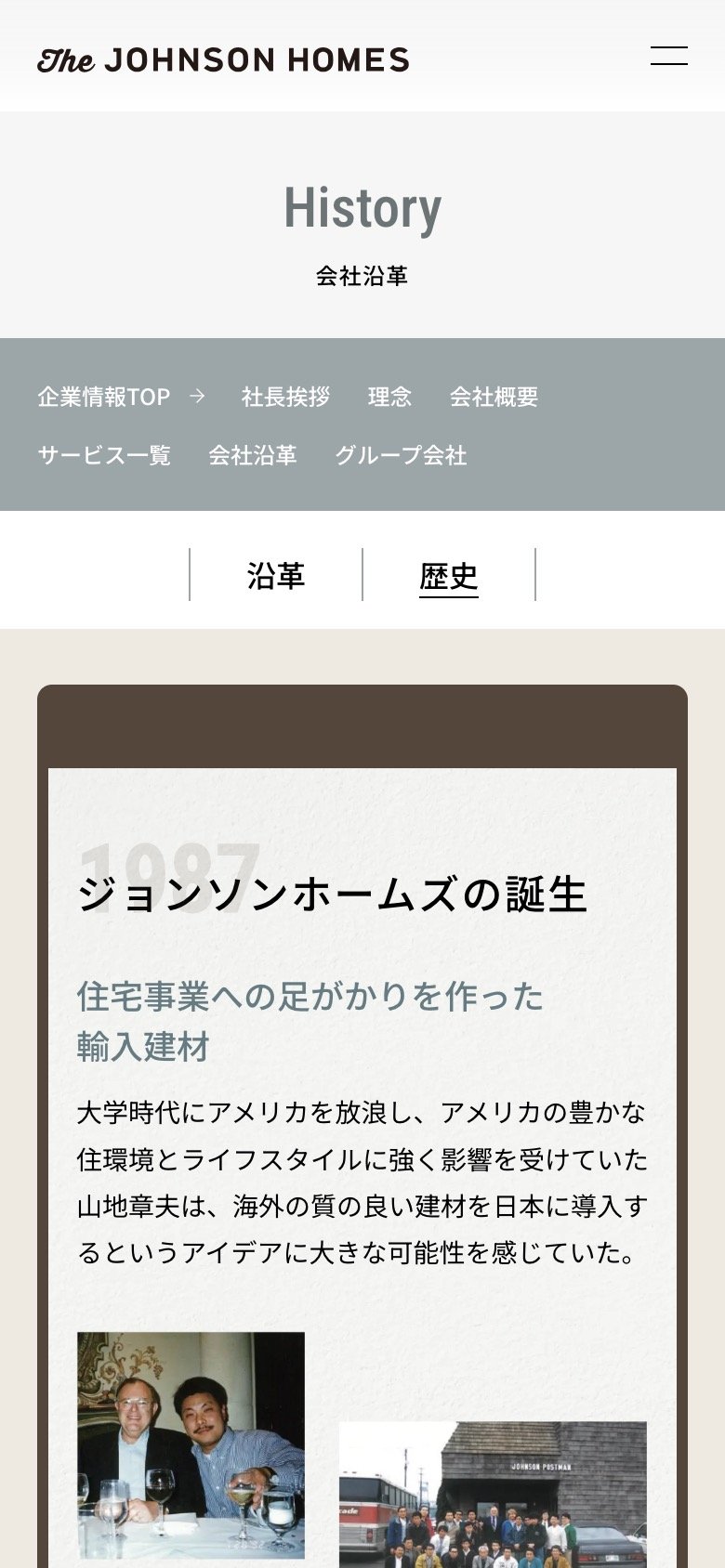Go to The Johnson Homes homepage
This screenshot has height=1568, width=725.
click(223, 59)
